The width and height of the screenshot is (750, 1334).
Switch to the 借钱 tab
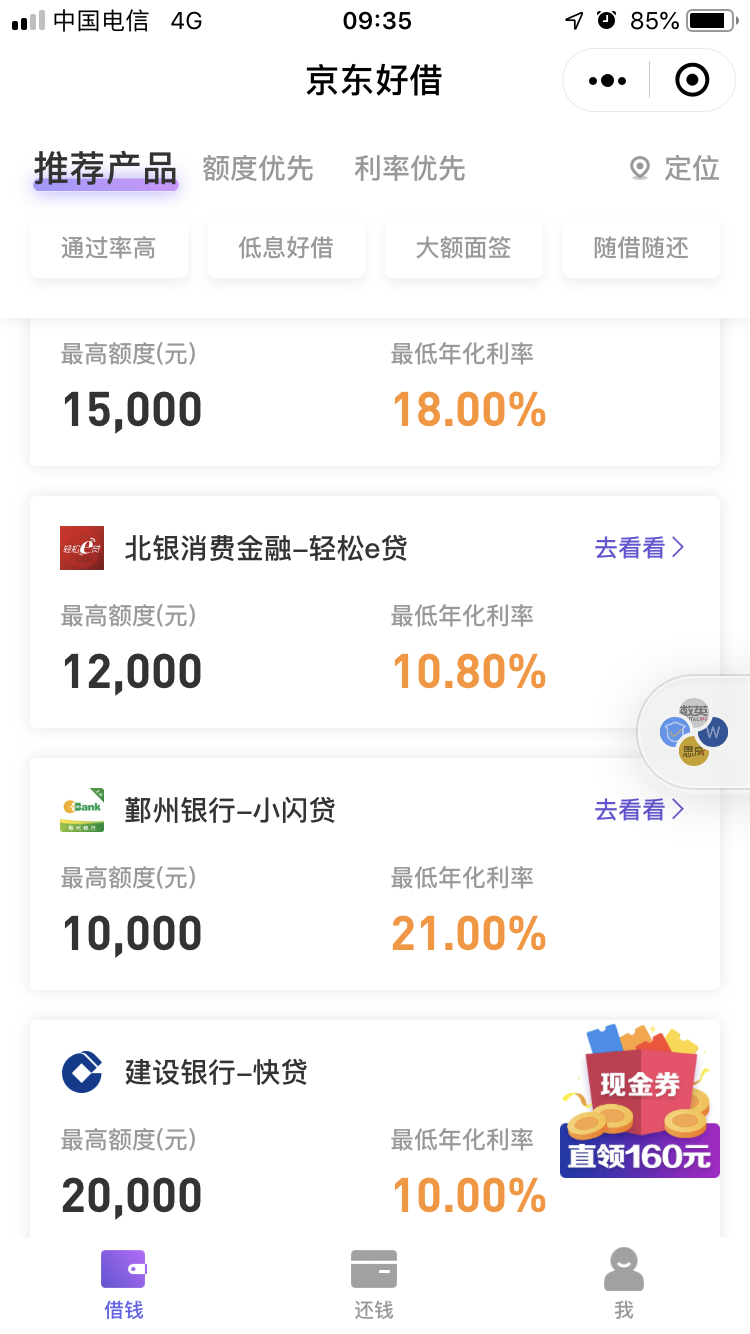point(124,1284)
